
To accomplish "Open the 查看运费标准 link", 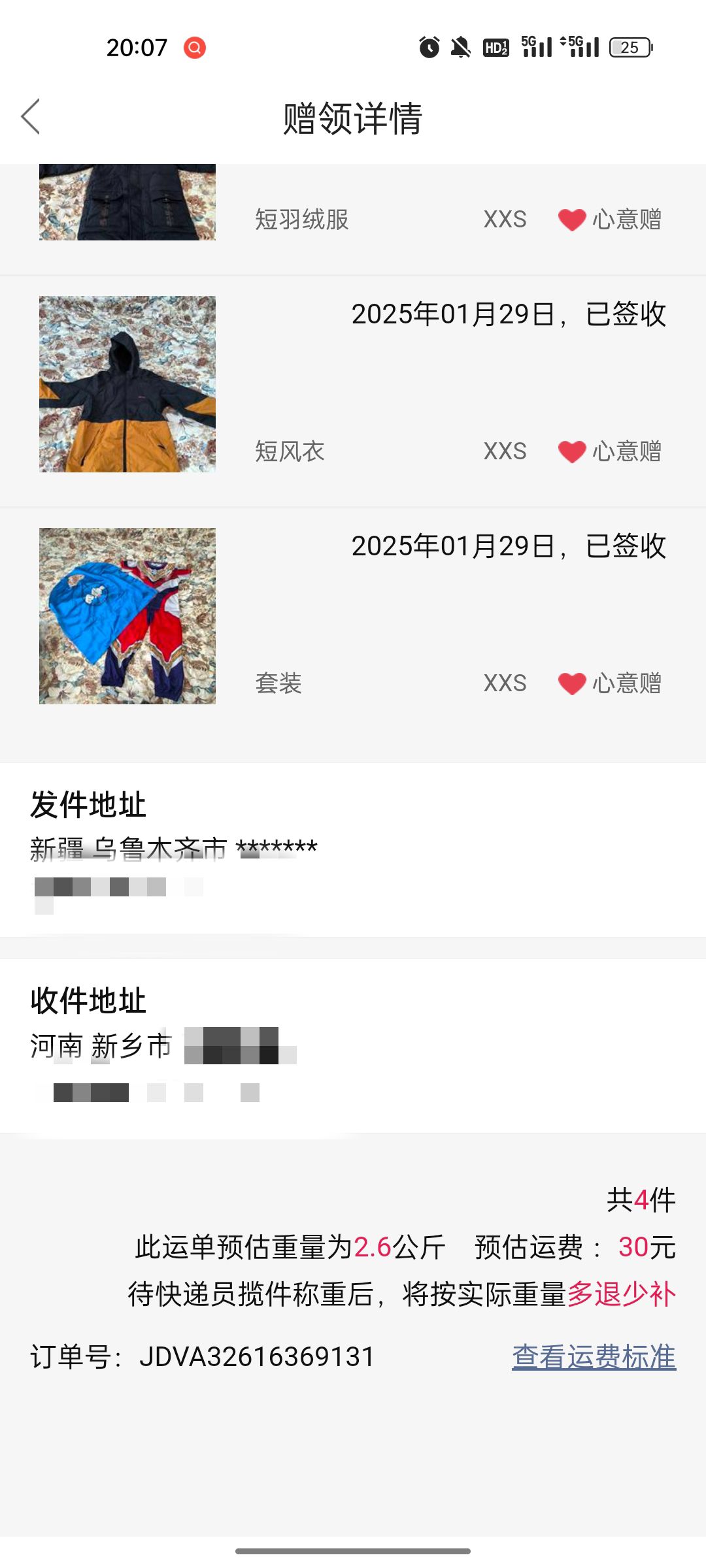I will pos(594,1357).
